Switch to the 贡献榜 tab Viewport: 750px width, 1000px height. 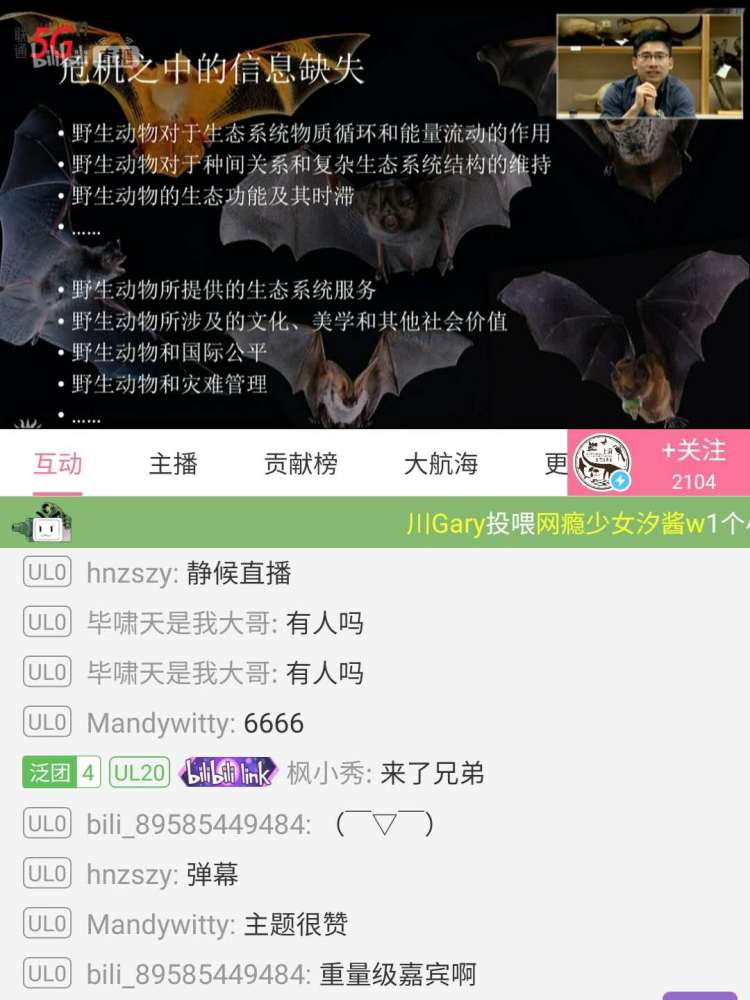click(301, 464)
